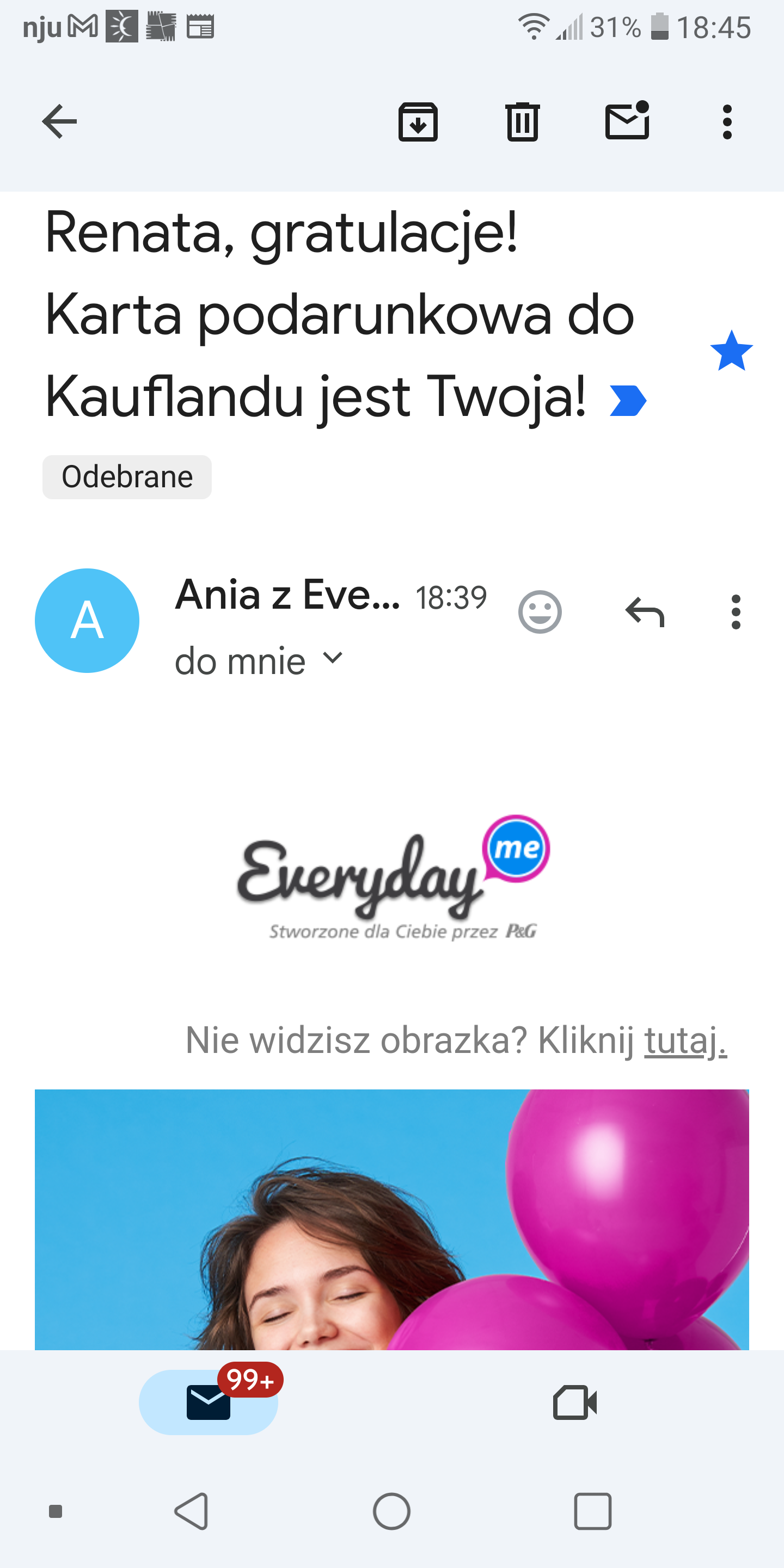The image size is (784, 1568).
Task: Reply to Ania's message
Action: point(645,612)
